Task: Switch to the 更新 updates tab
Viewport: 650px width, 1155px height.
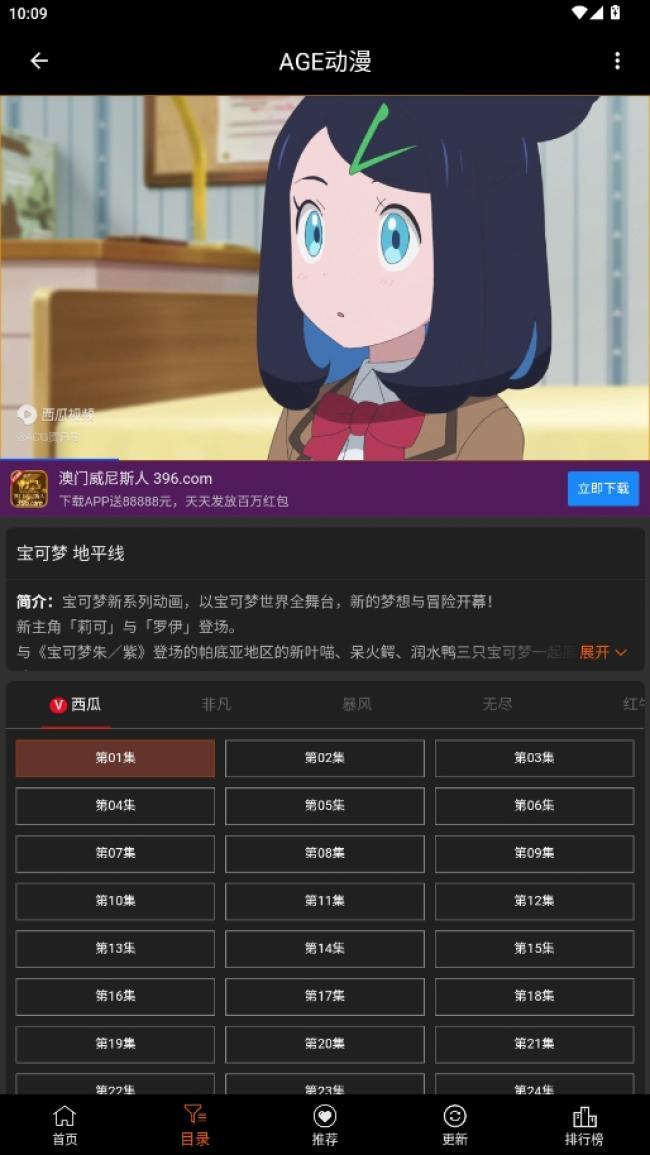Action: pyautogui.click(x=455, y=1125)
